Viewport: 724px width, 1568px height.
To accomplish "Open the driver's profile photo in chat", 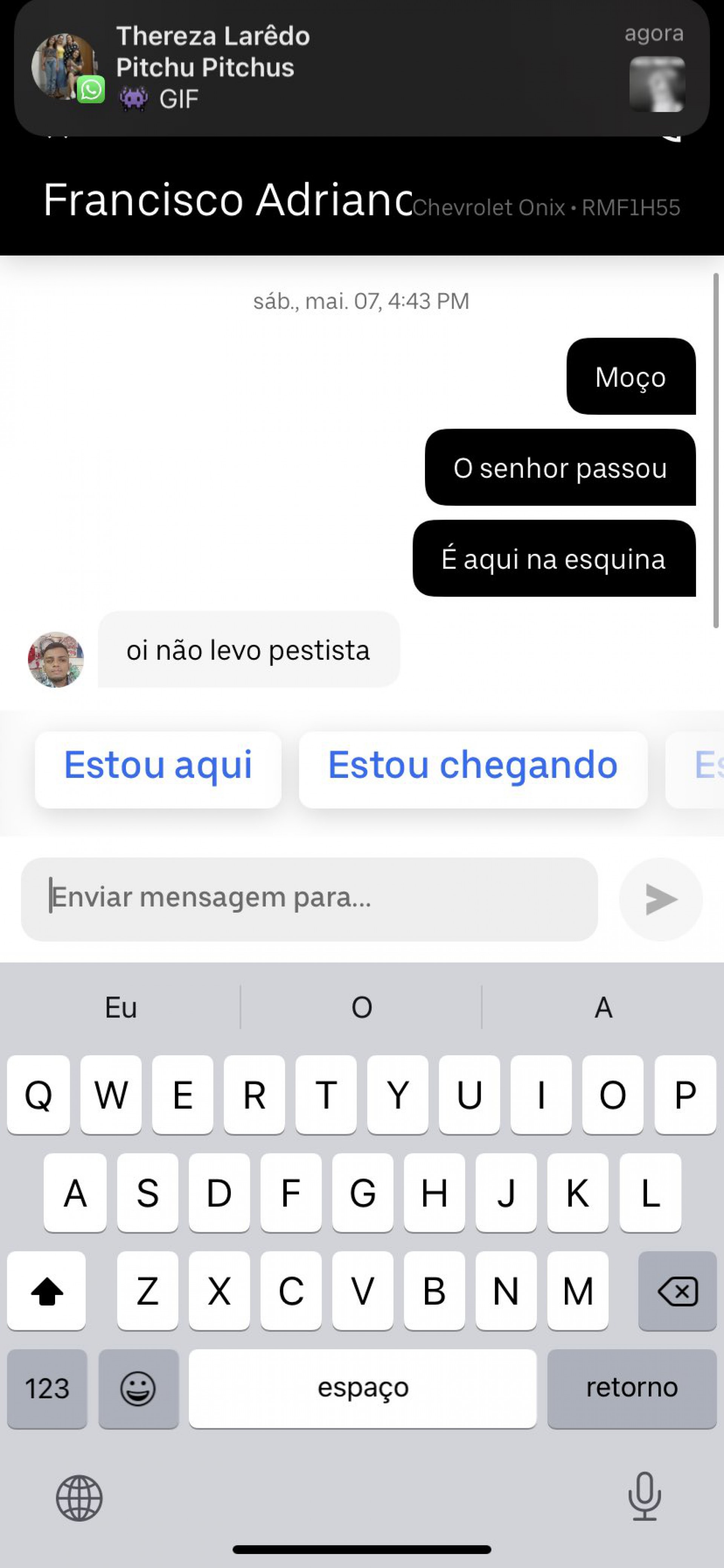I will (x=56, y=659).
